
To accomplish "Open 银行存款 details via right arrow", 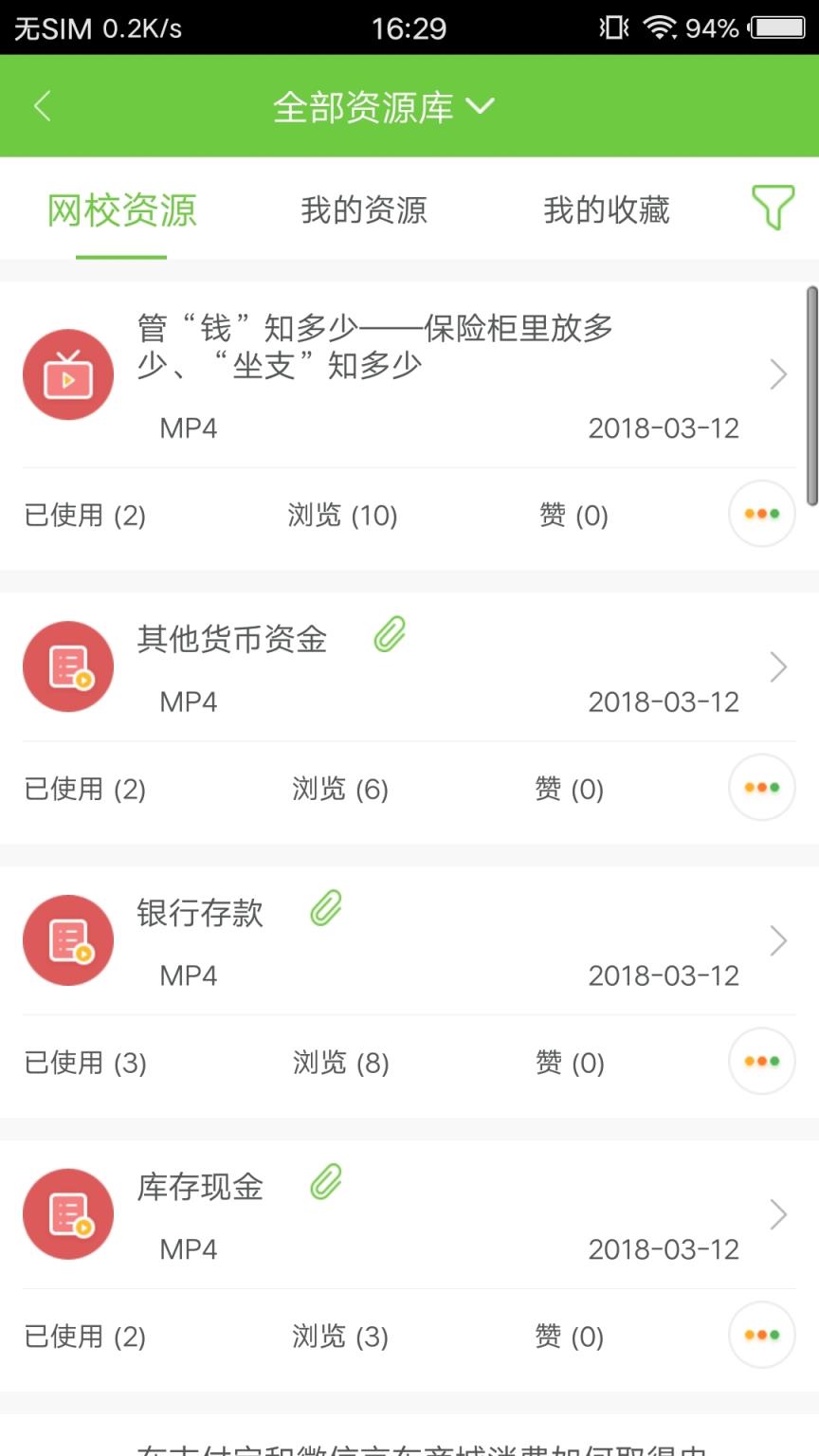I will [779, 939].
